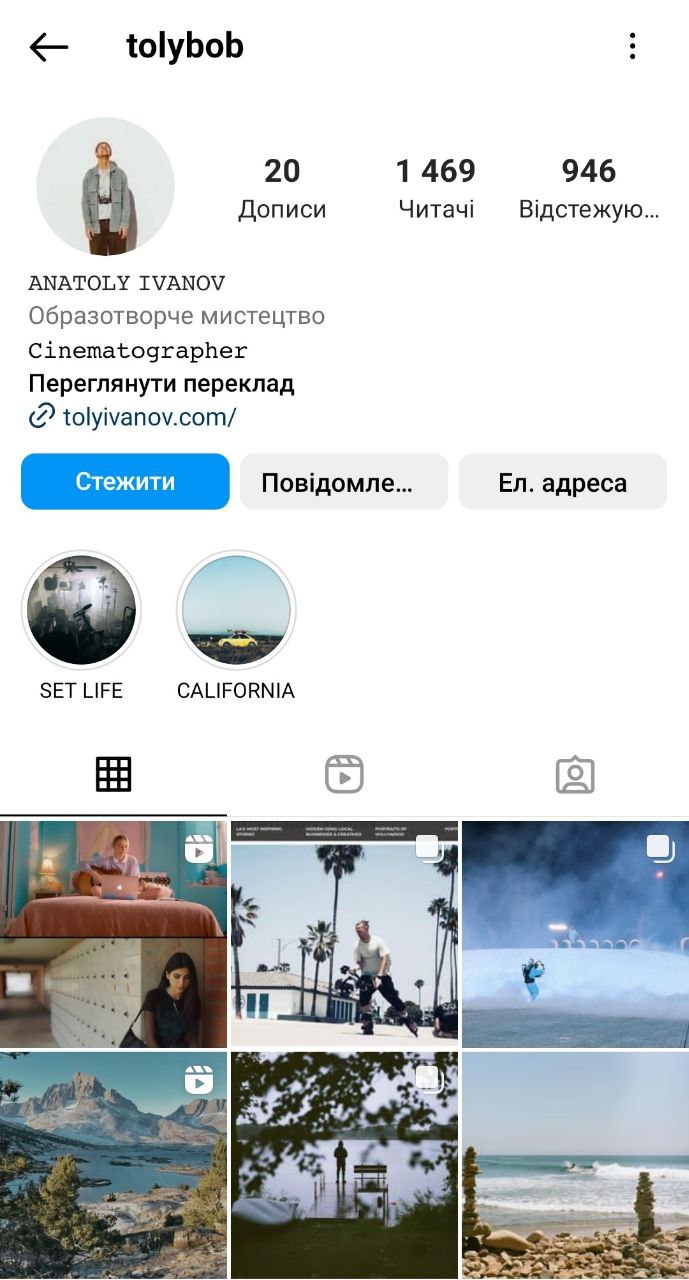Open the tolyivanov.com website link
689x1280 pixels.
pos(148,417)
